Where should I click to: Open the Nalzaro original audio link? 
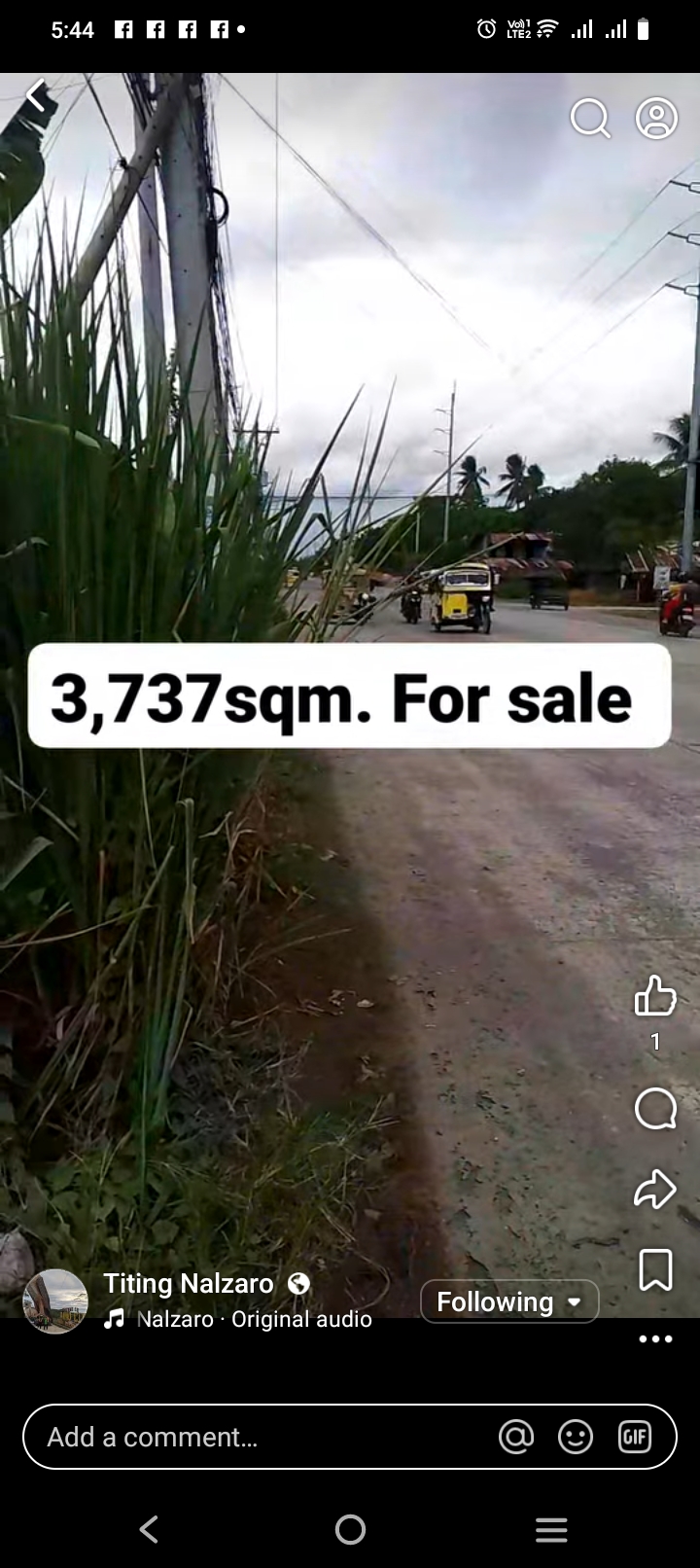(x=253, y=1319)
